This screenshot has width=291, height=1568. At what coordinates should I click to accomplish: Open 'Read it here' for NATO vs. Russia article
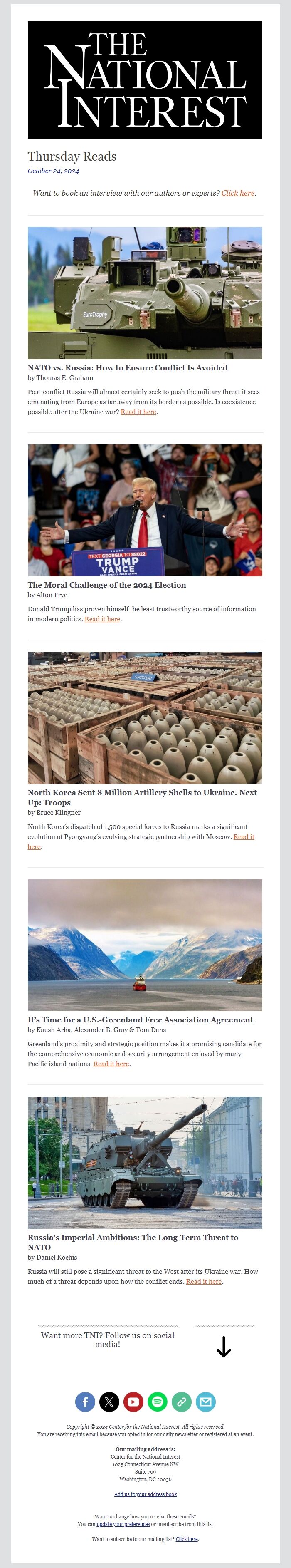click(138, 412)
